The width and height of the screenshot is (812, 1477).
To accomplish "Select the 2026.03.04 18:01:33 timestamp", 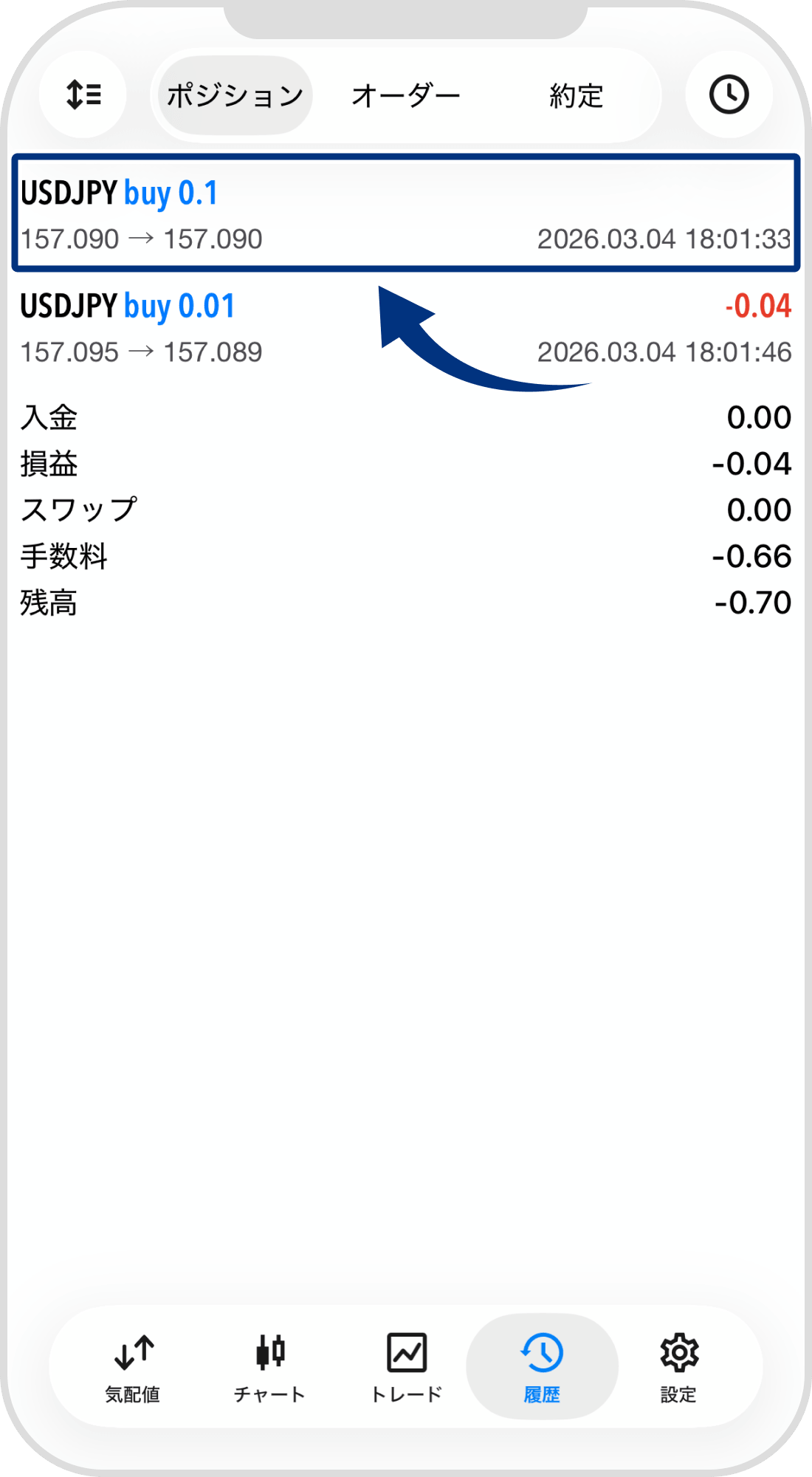I will (666, 239).
